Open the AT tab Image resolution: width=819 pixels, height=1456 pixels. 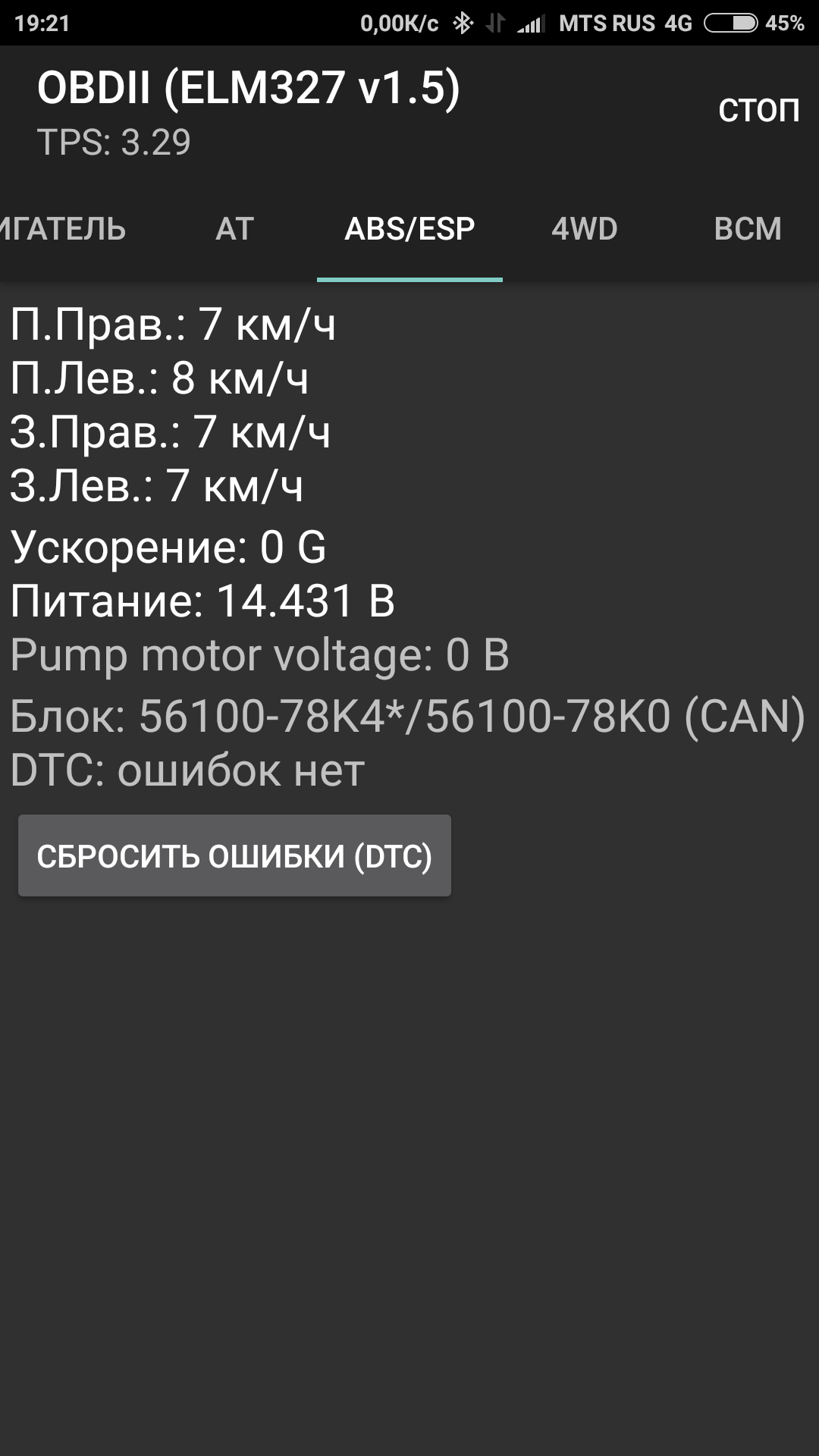[234, 229]
